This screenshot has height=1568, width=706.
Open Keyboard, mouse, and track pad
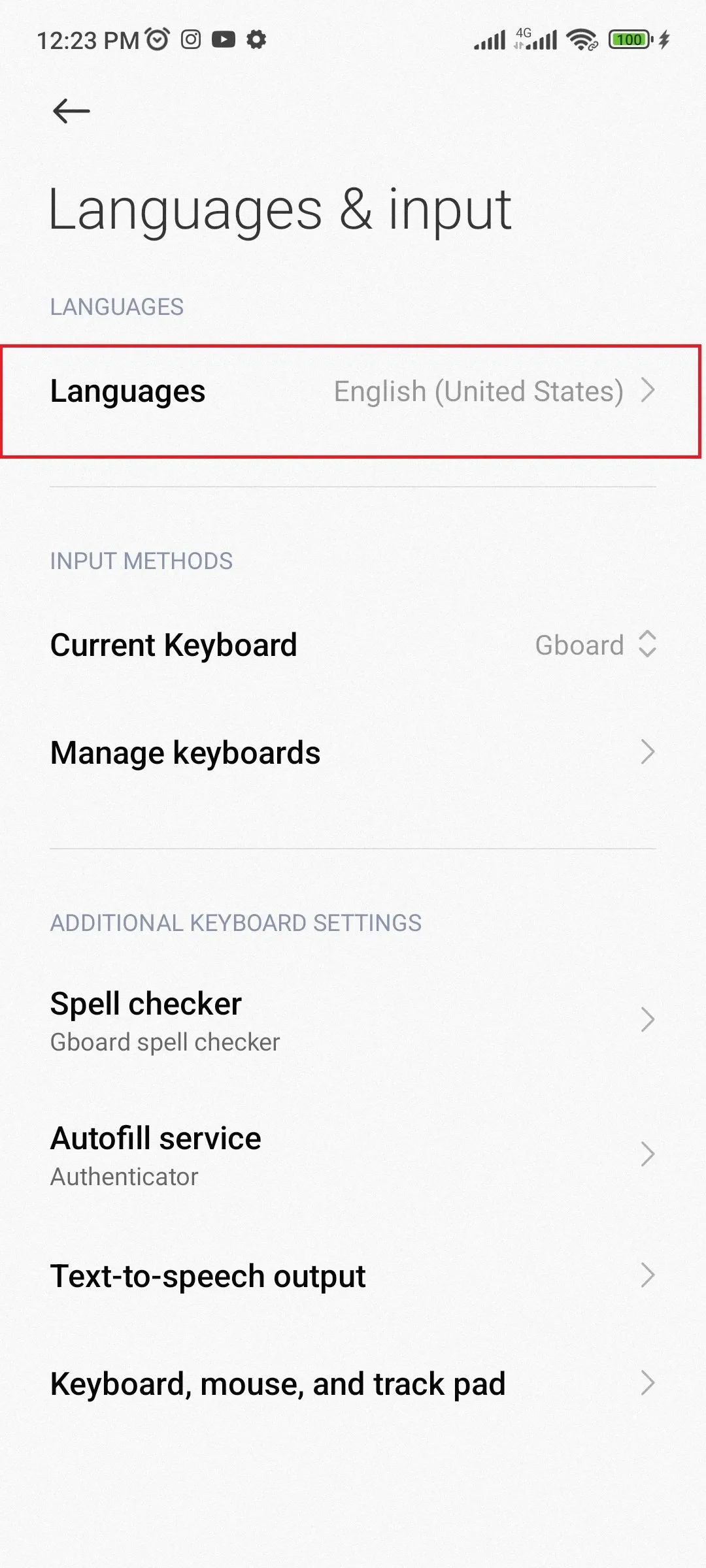pos(352,1384)
